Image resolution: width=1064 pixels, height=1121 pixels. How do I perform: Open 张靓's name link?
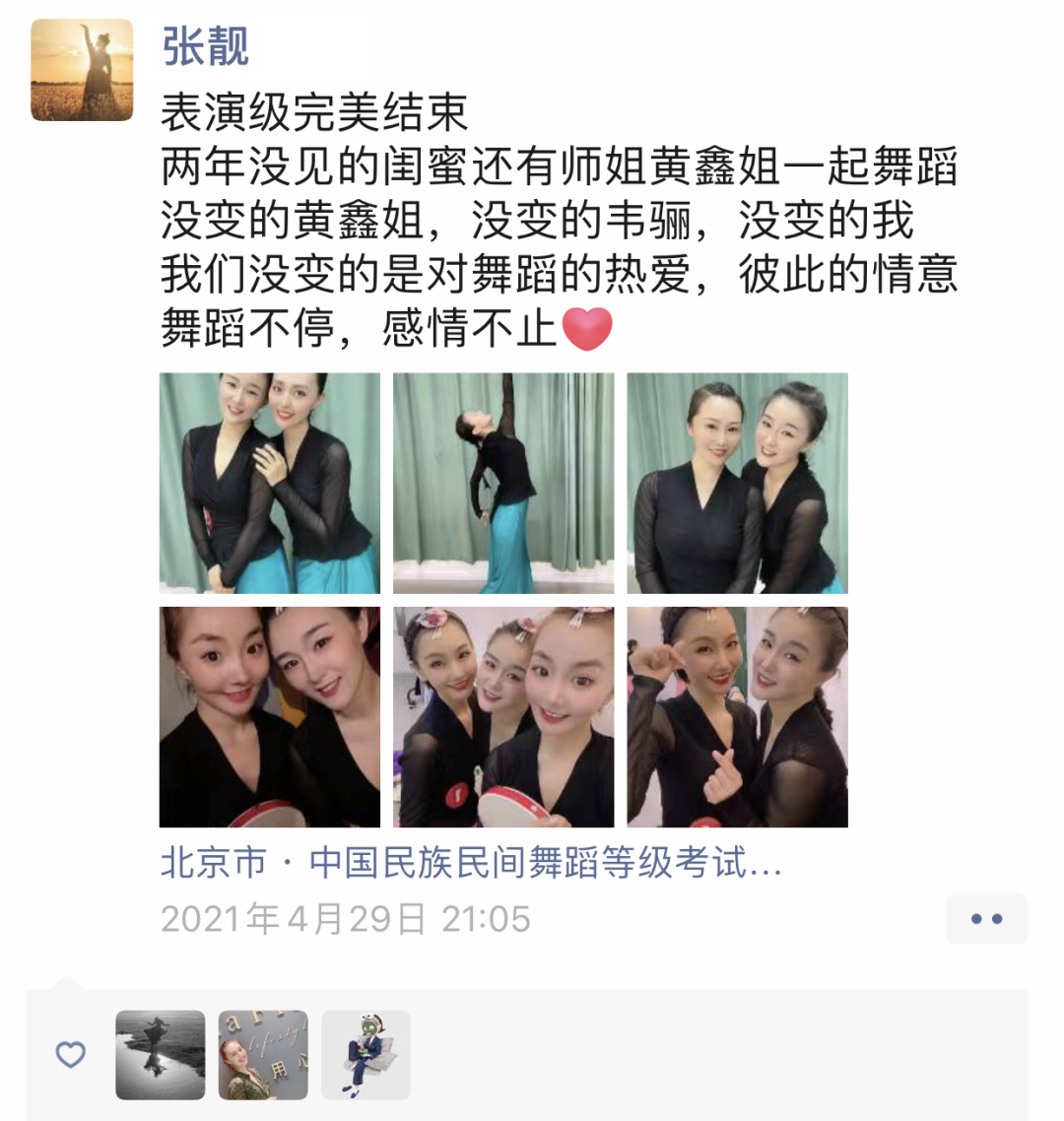click(x=205, y=45)
